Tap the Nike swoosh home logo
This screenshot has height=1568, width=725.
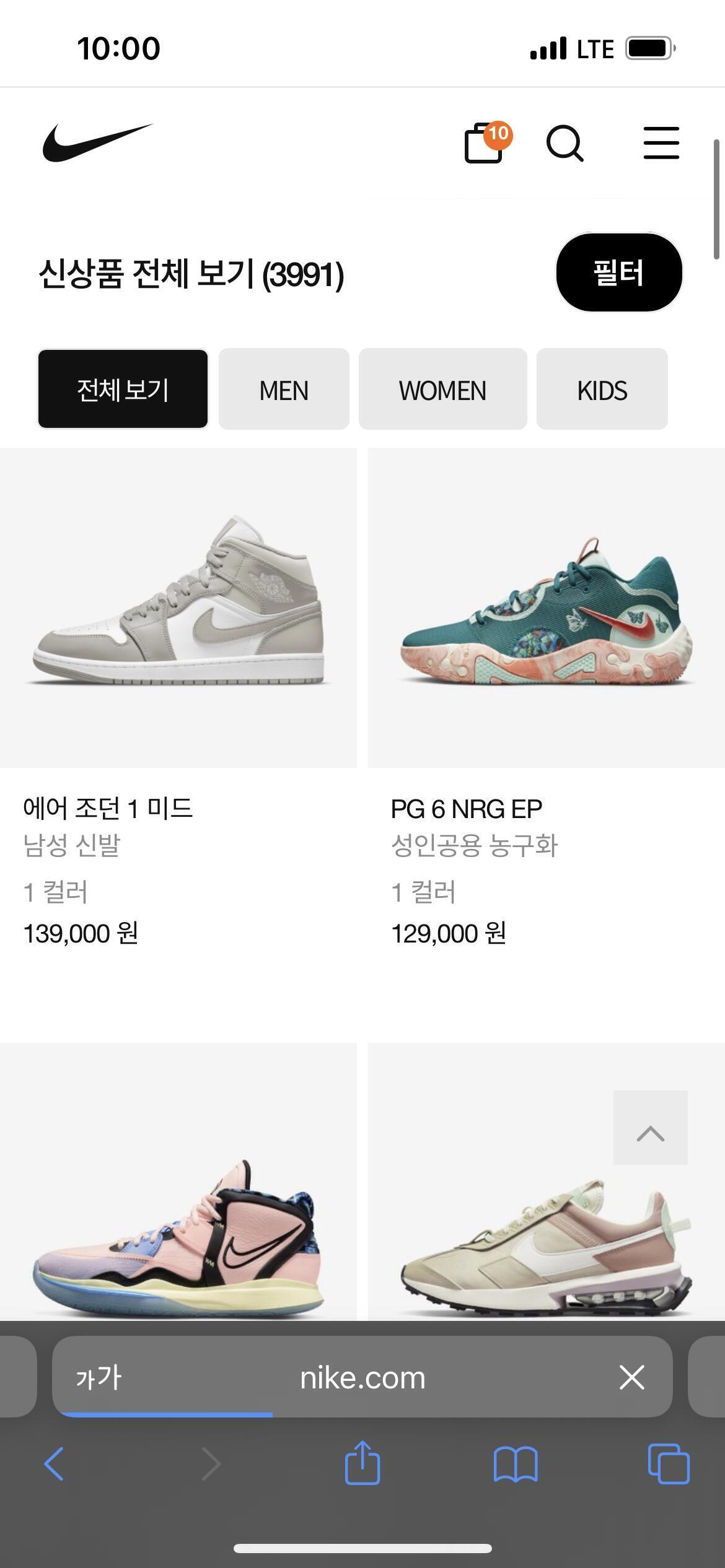coord(97,142)
